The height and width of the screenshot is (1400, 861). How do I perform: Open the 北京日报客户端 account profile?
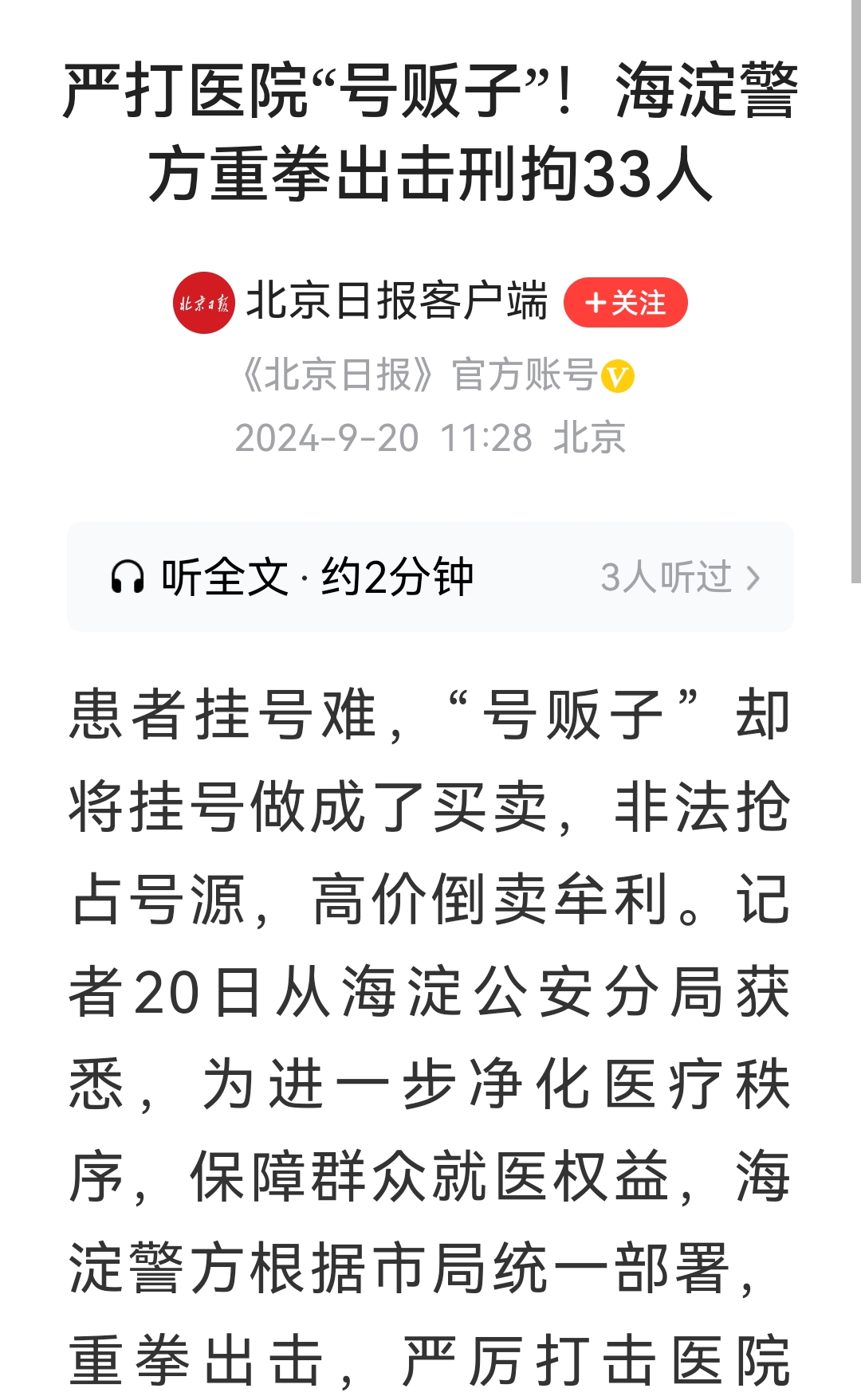pos(396,302)
